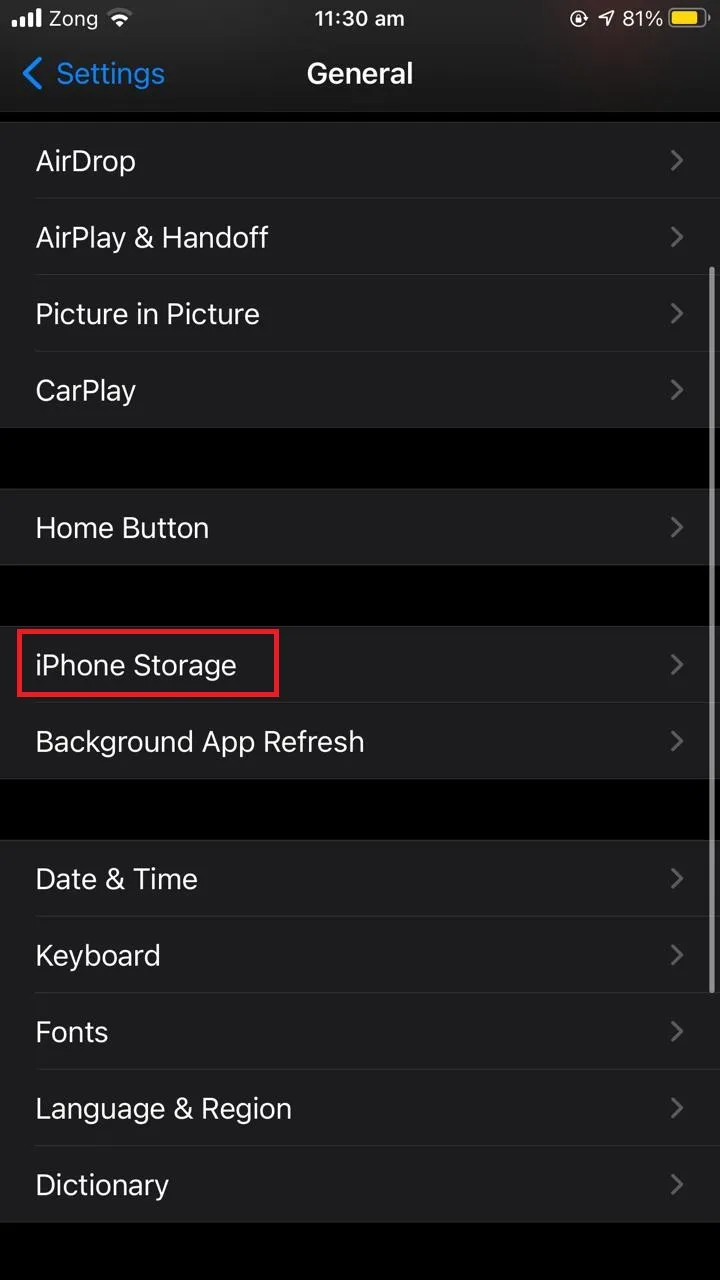Go back to Settings
The height and width of the screenshot is (1280, 720).
(x=93, y=73)
